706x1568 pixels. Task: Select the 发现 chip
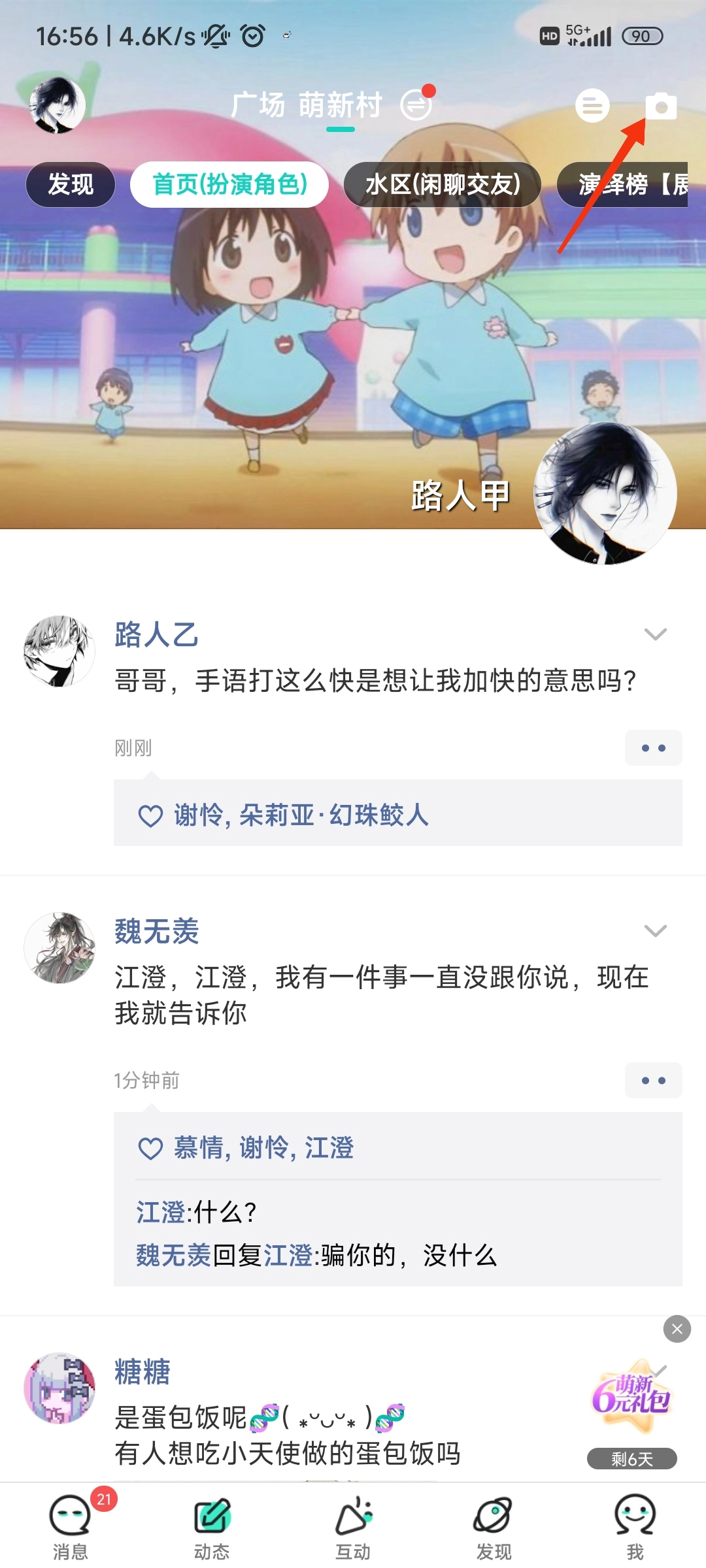tap(71, 185)
